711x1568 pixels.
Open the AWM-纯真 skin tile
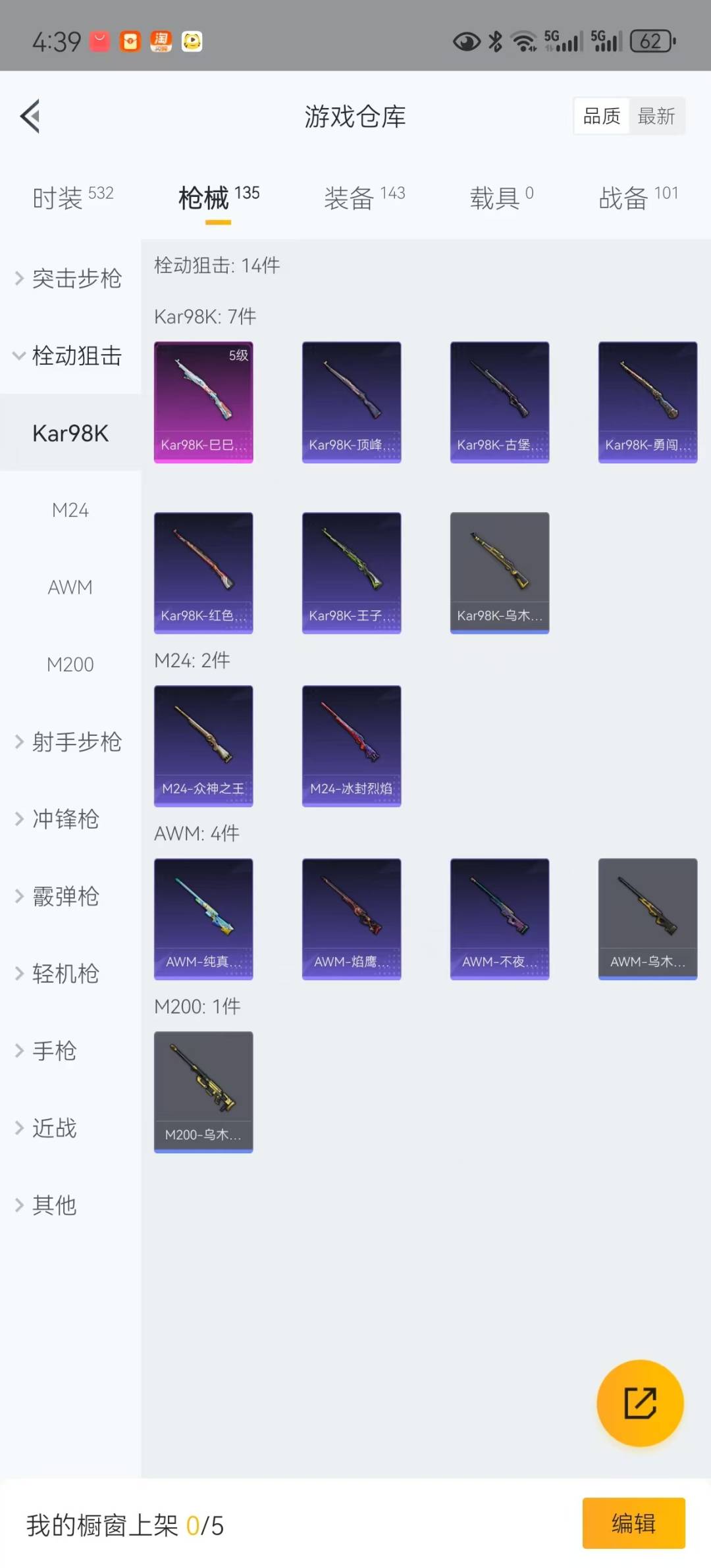tap(203, 918)
